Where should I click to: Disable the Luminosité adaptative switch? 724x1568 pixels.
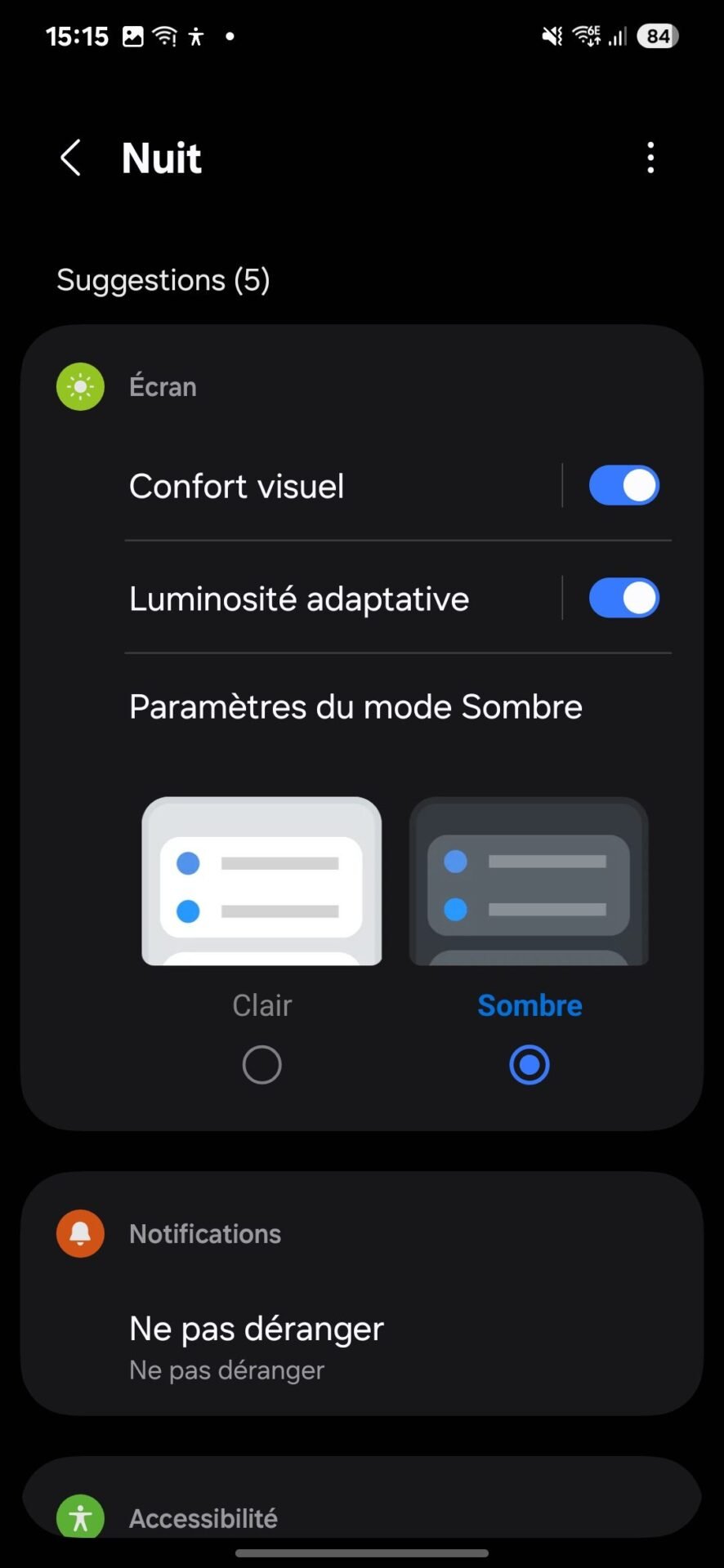624,599
